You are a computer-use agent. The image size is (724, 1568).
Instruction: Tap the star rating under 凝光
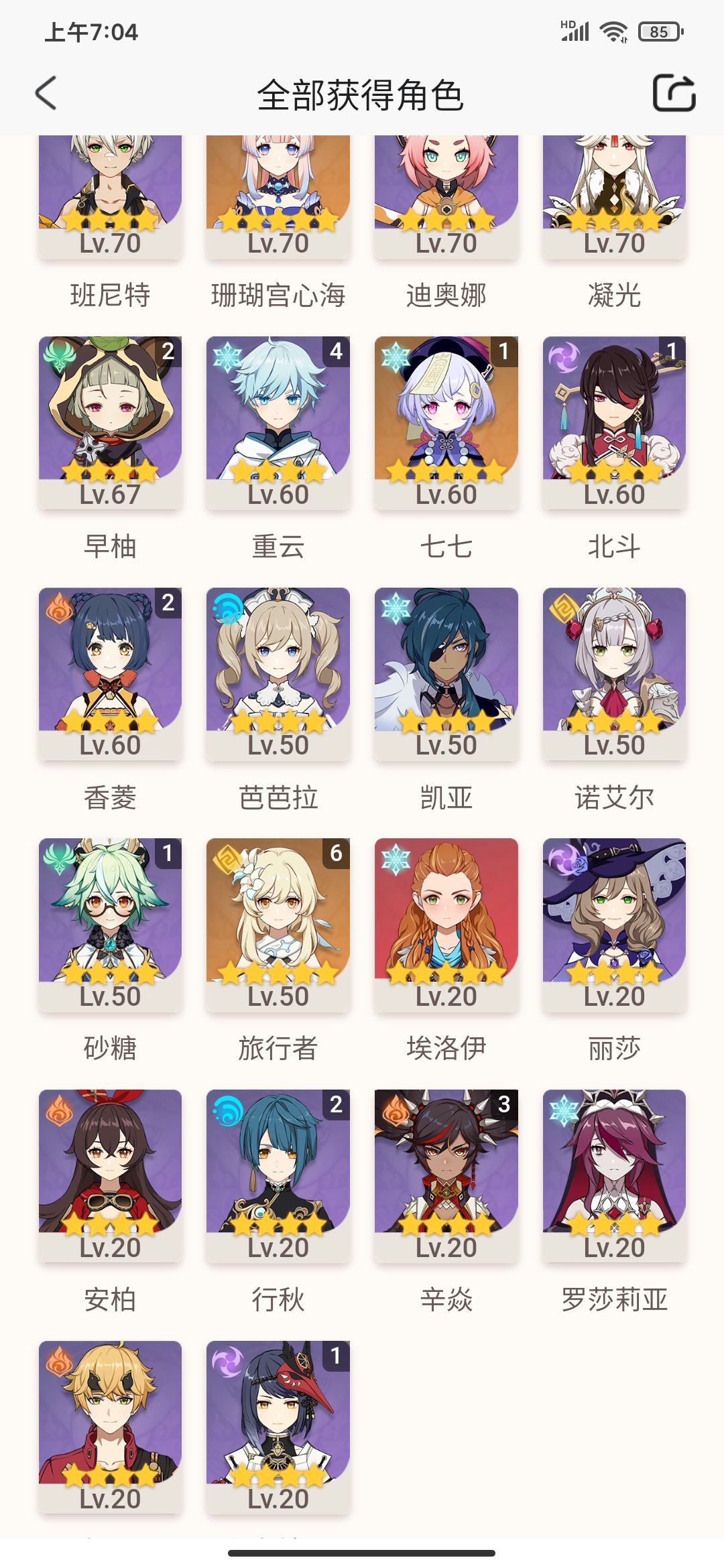pos(613,221)
